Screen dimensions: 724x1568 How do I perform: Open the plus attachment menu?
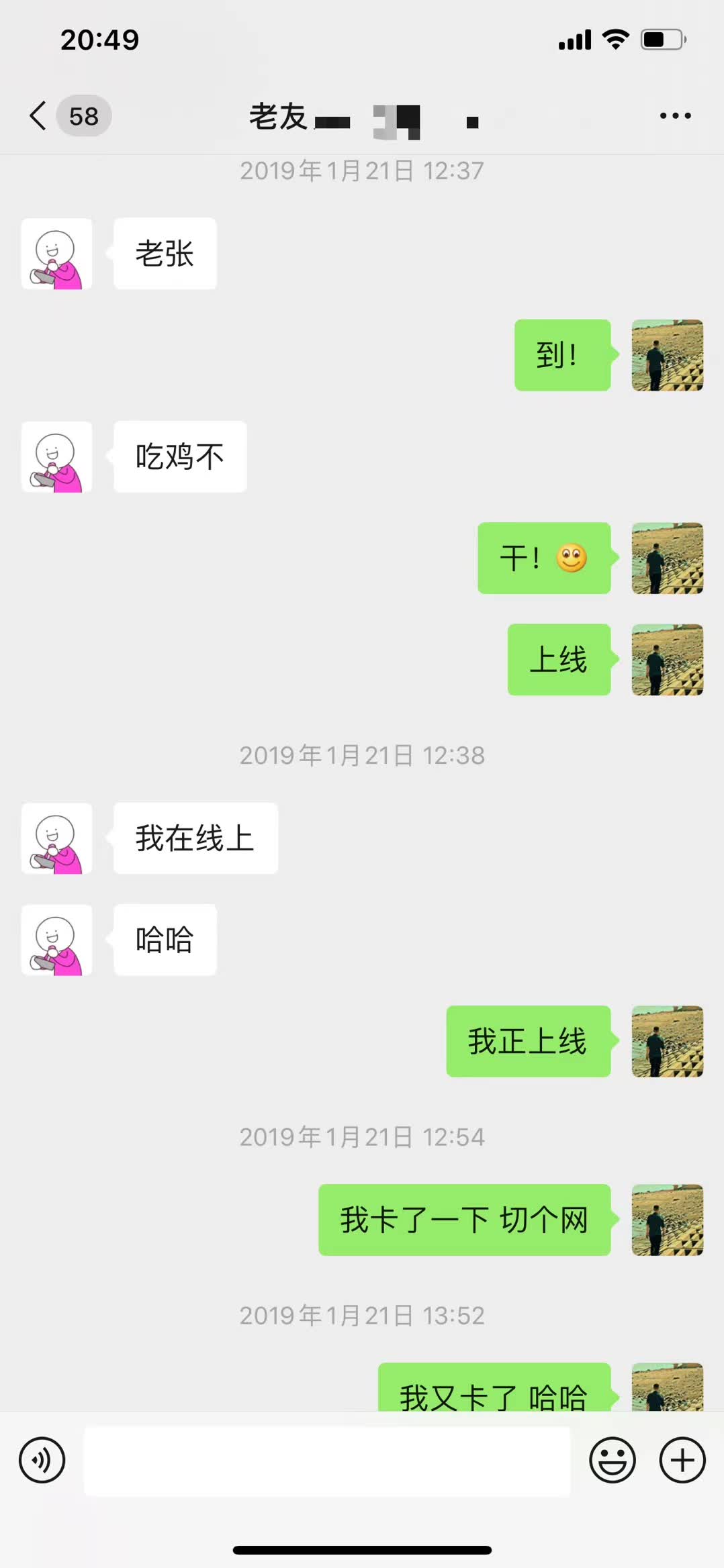pyautogui.click(x=682, y=1460)
